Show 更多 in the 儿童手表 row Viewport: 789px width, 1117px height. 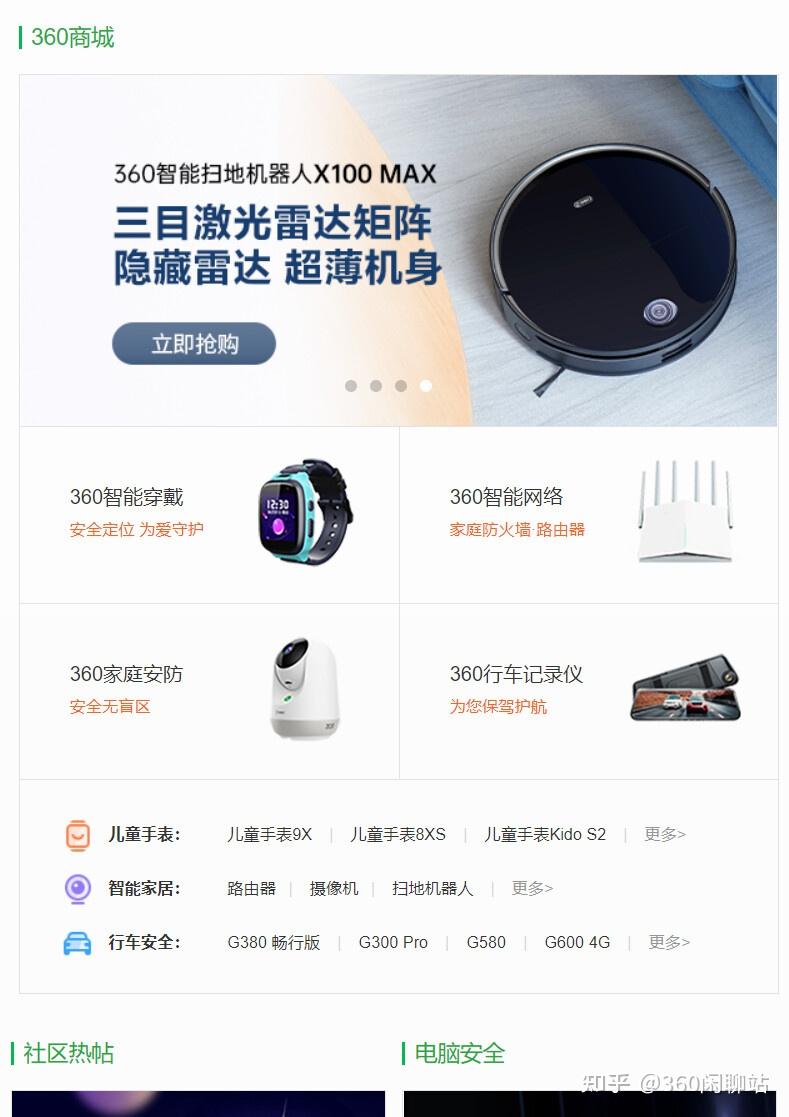(665, 834)
